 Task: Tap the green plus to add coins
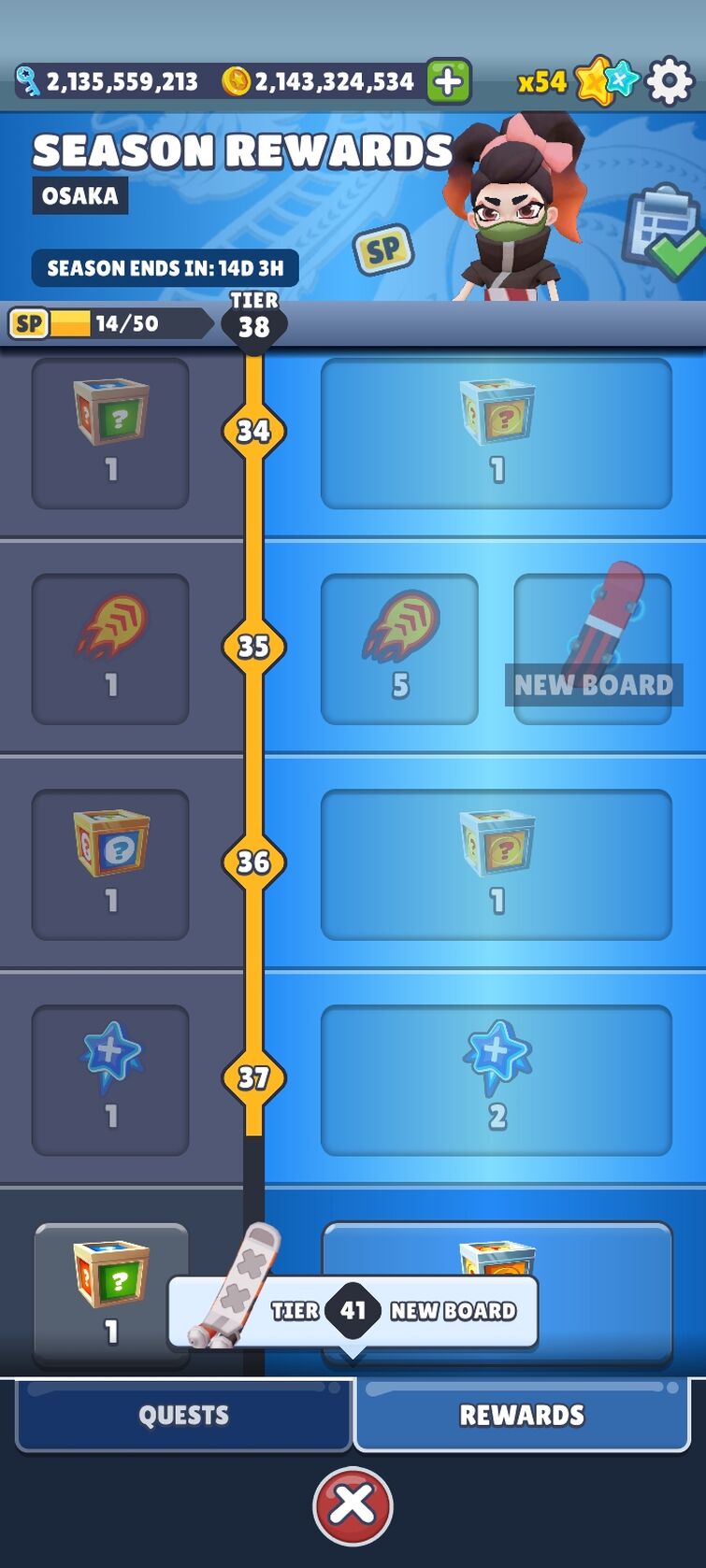point(448,82)
